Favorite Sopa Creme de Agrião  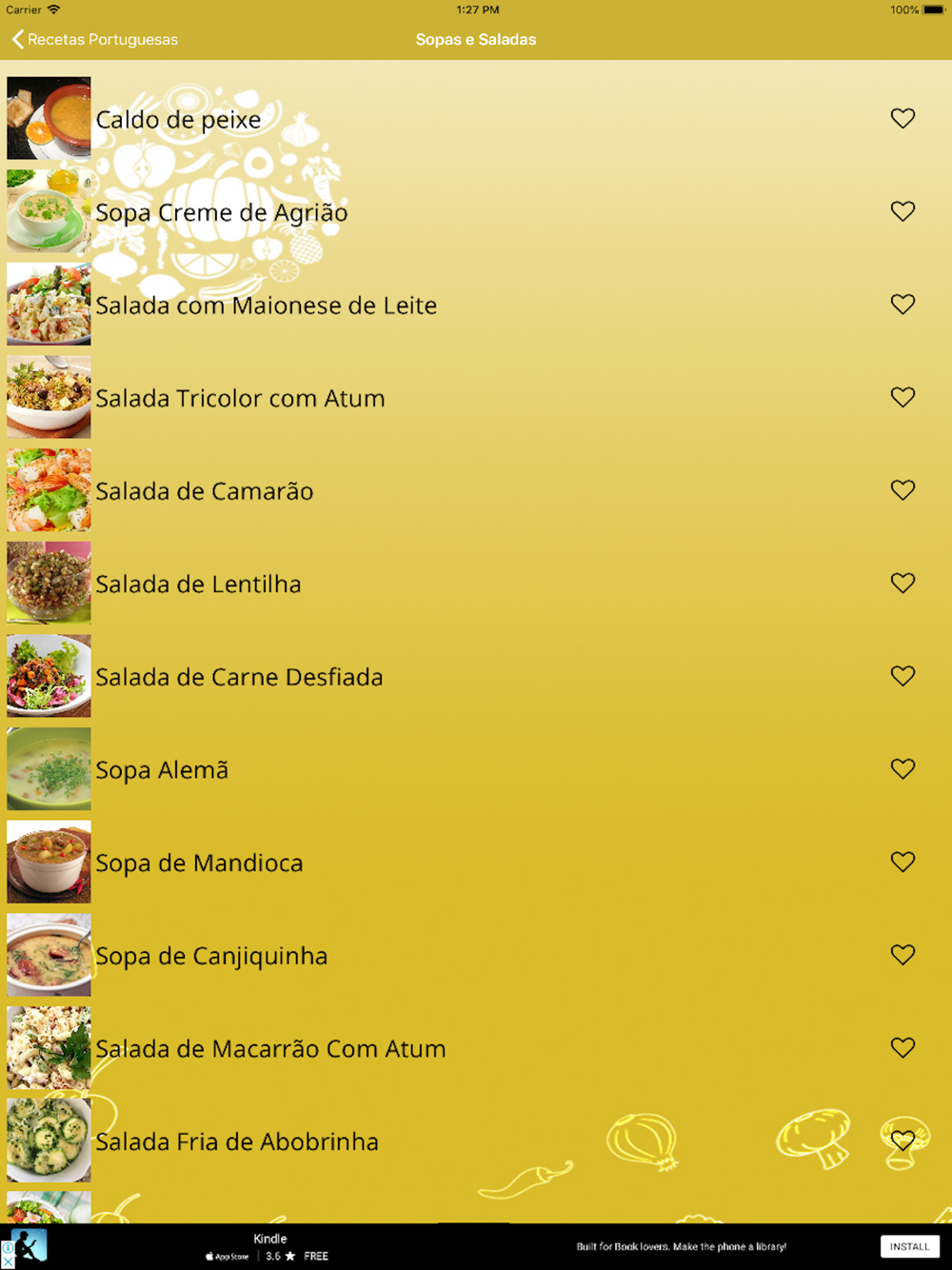(x=902, y=211)
